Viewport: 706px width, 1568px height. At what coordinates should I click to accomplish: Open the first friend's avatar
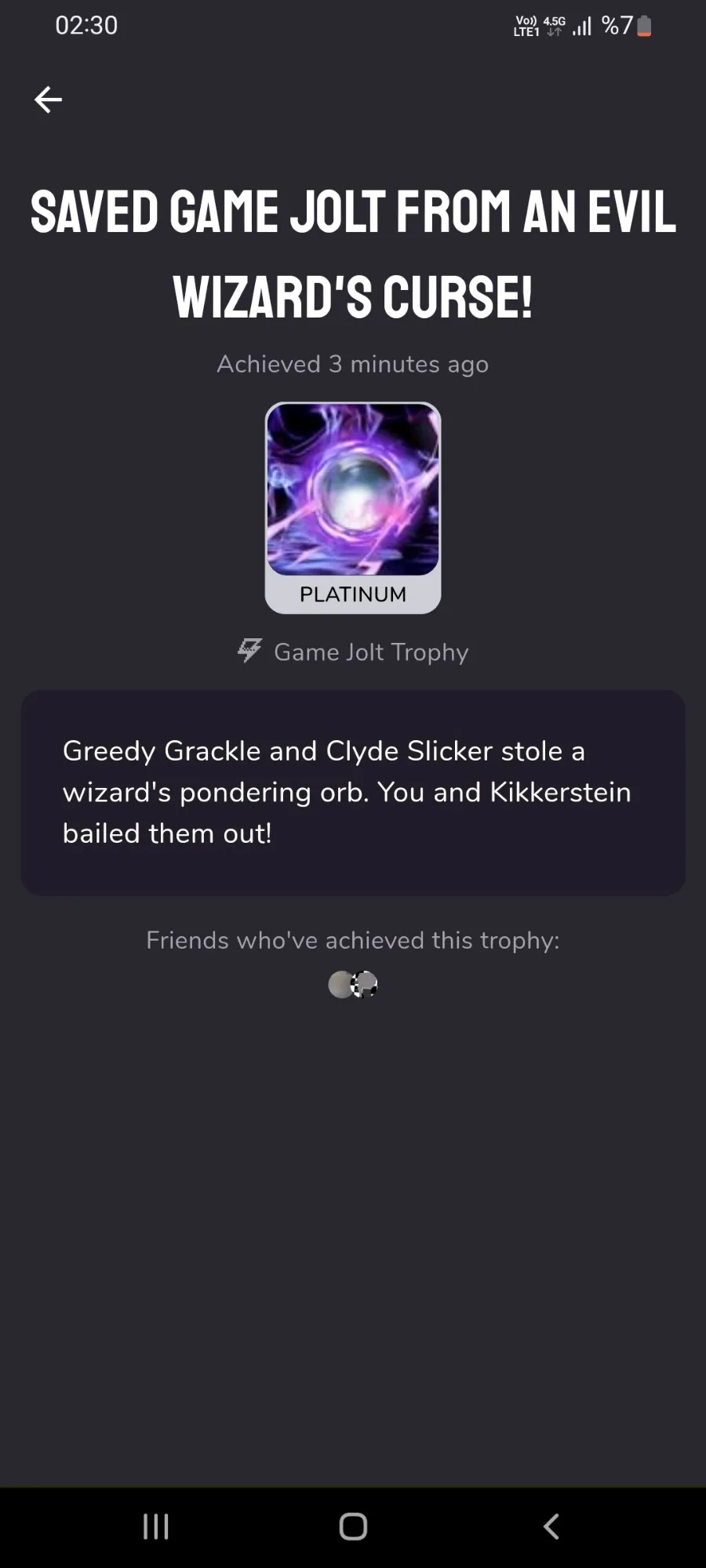tap(340, 984)
